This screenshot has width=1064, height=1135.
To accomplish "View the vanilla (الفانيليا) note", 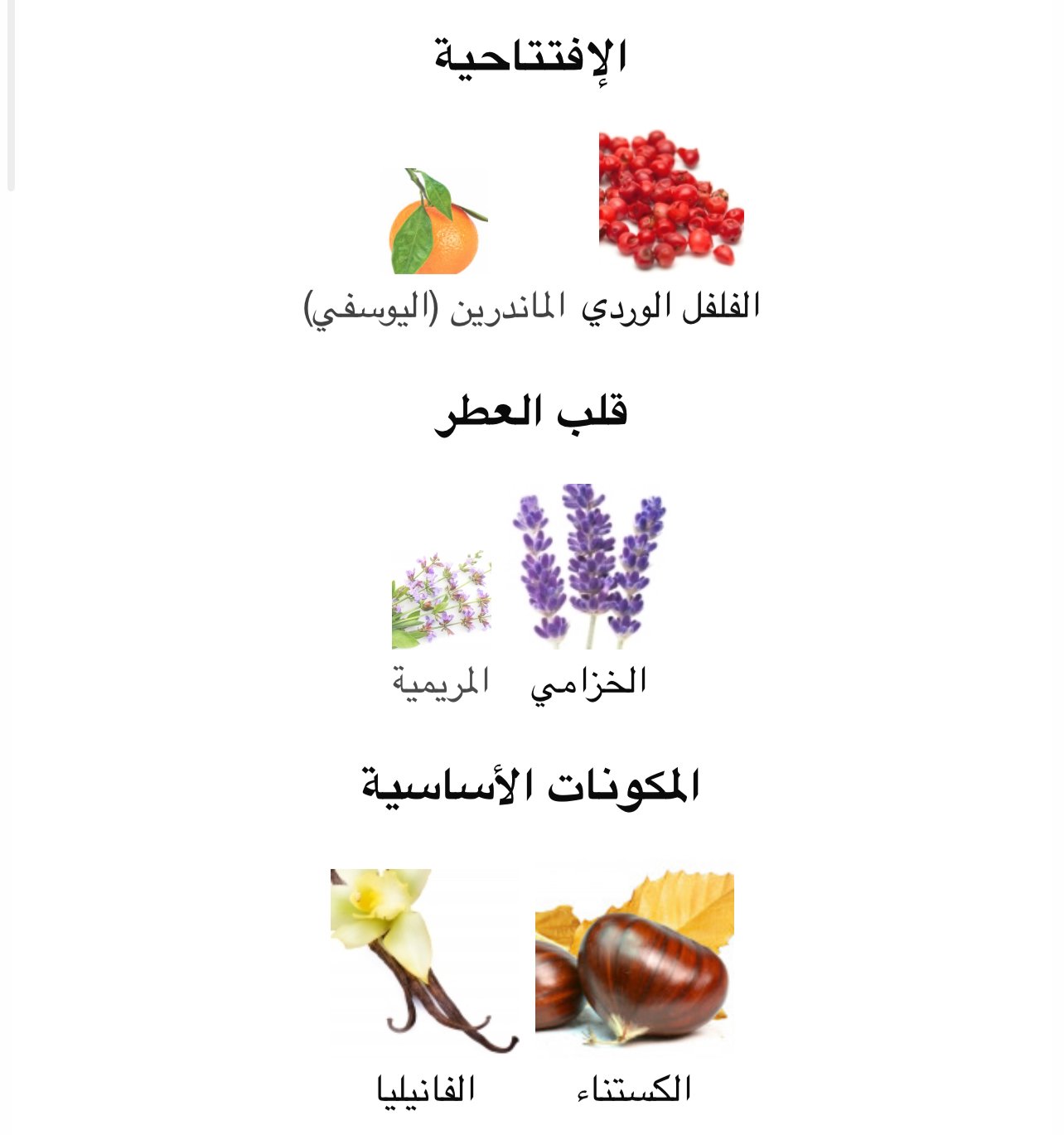I will 424,961.
